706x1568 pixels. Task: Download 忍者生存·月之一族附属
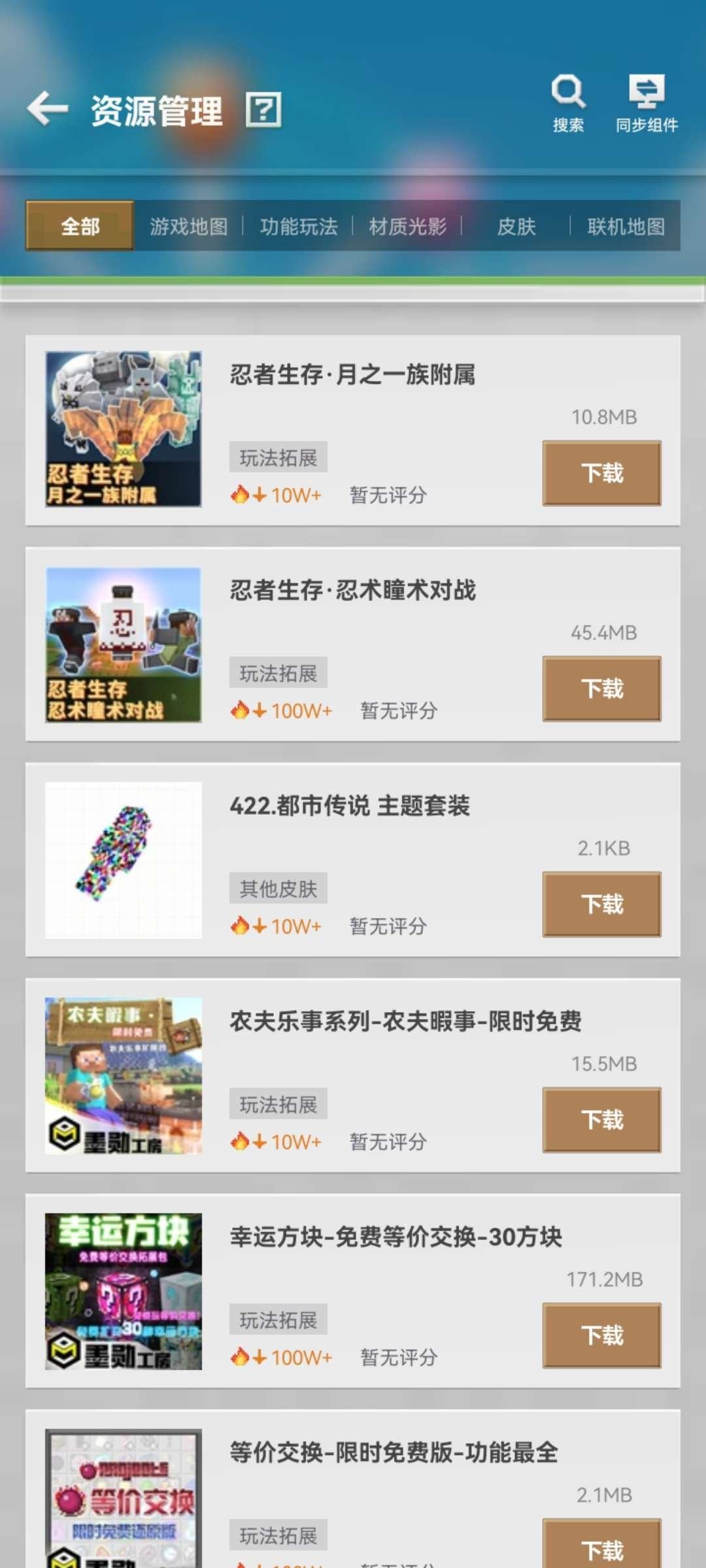[601, 472]
